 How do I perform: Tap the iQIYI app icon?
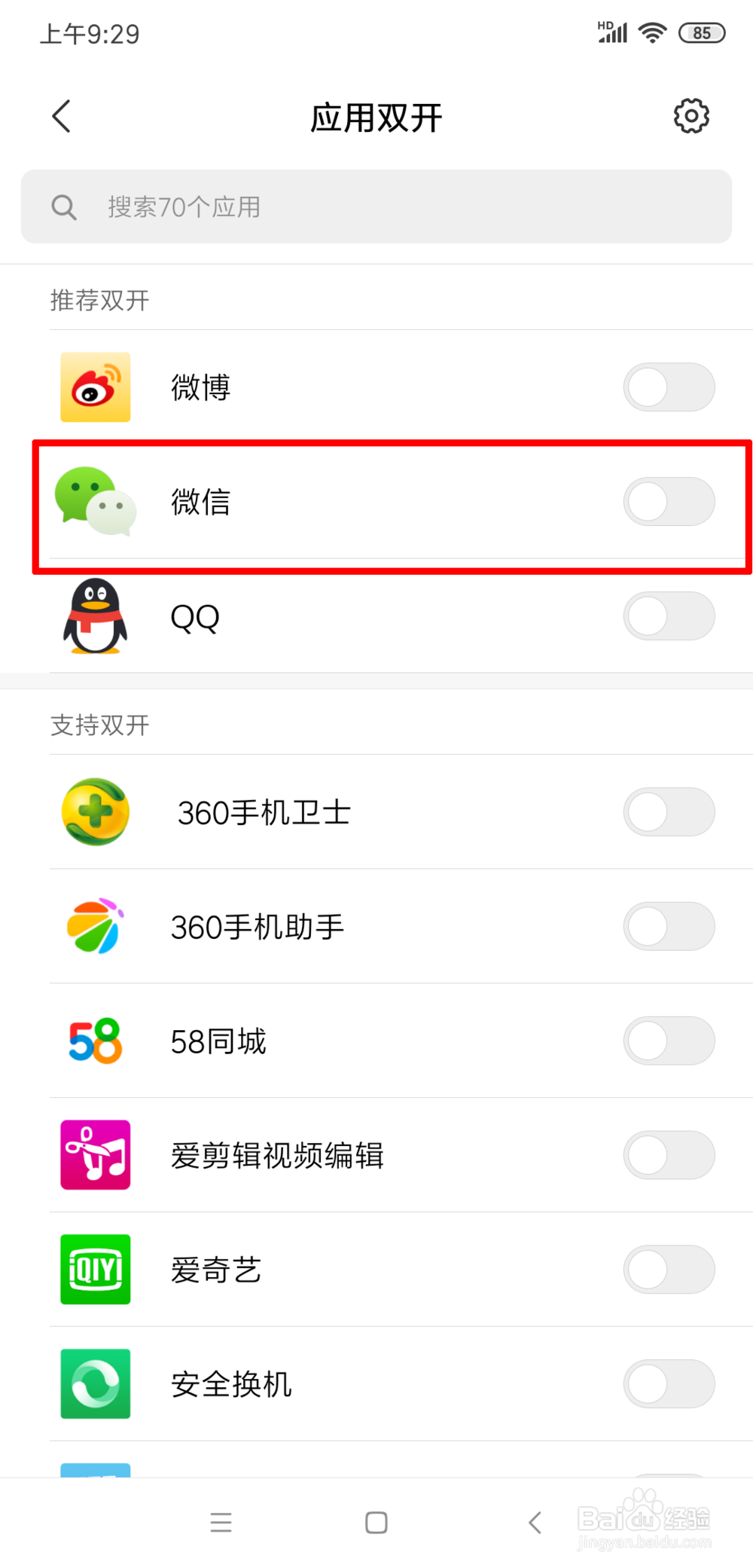[95, 1269]
